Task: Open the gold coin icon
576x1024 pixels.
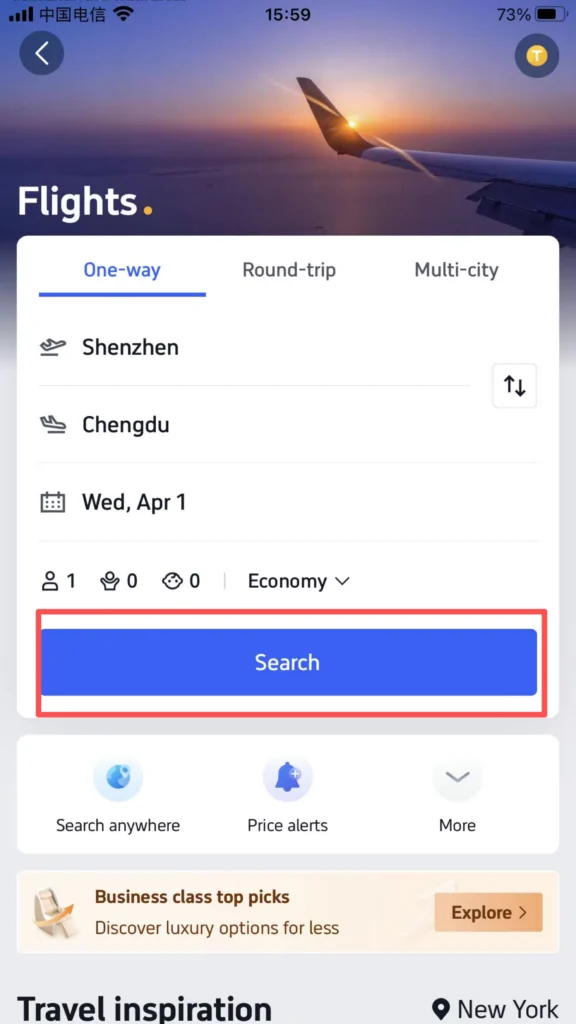Action: coord(537,56)
